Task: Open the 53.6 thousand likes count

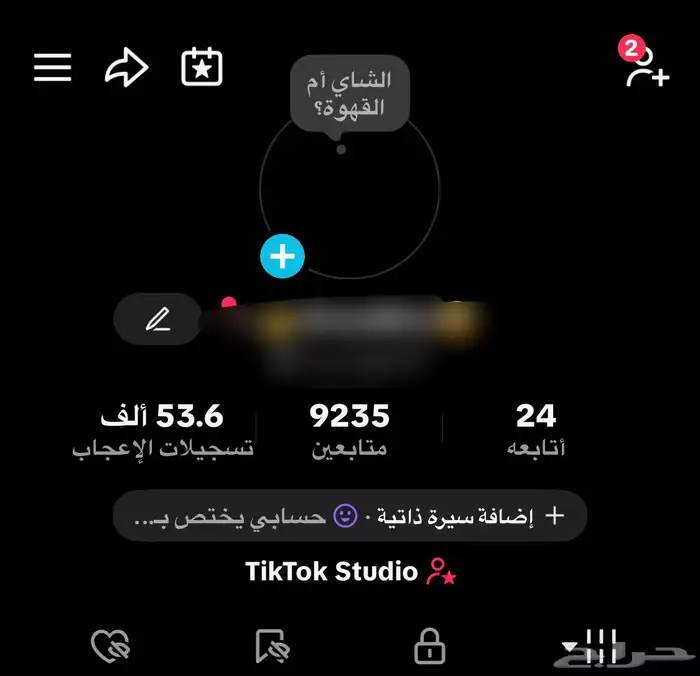Action: click(x=163, y=431)
